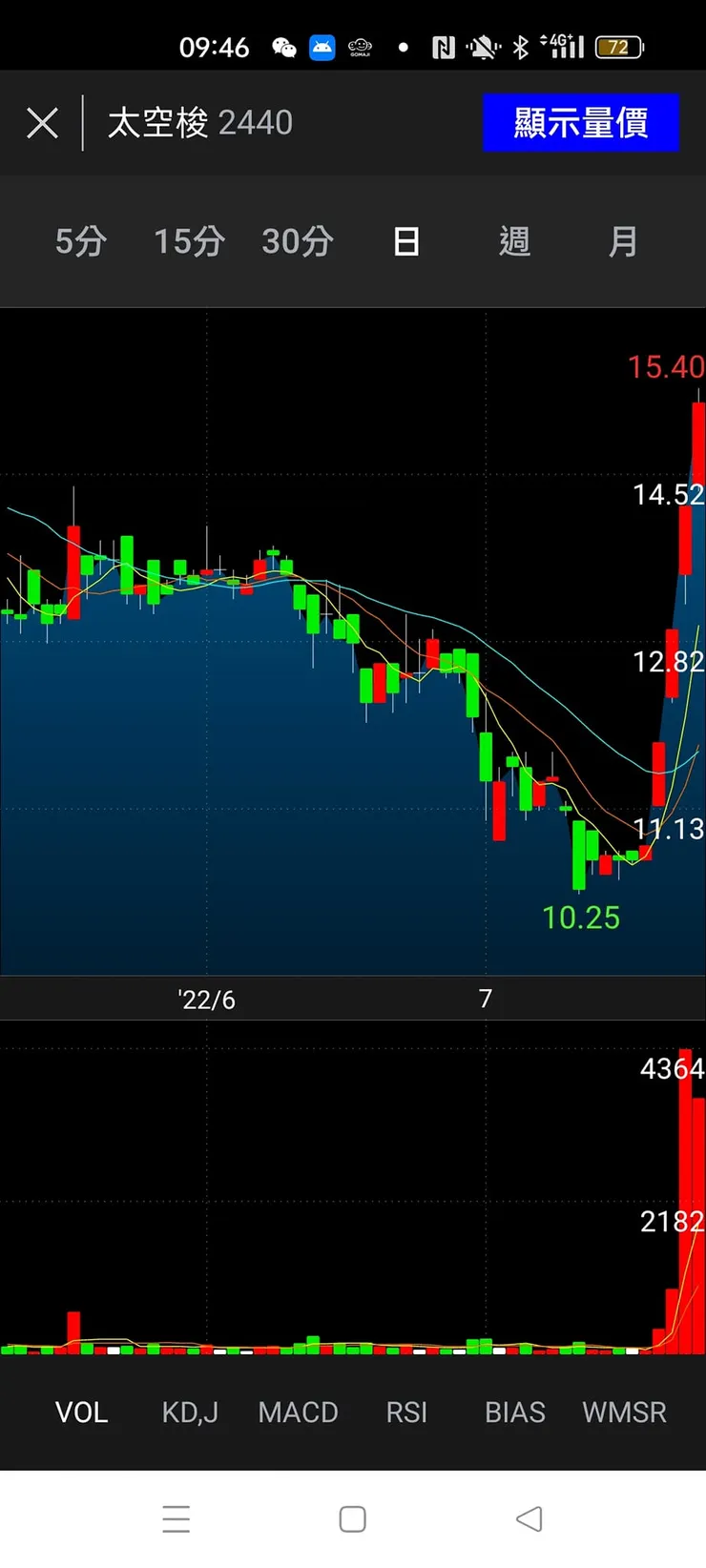This screenshot has height=1568, width=706.
Task: Select the VOL indicator
Action: [81, 1412]
